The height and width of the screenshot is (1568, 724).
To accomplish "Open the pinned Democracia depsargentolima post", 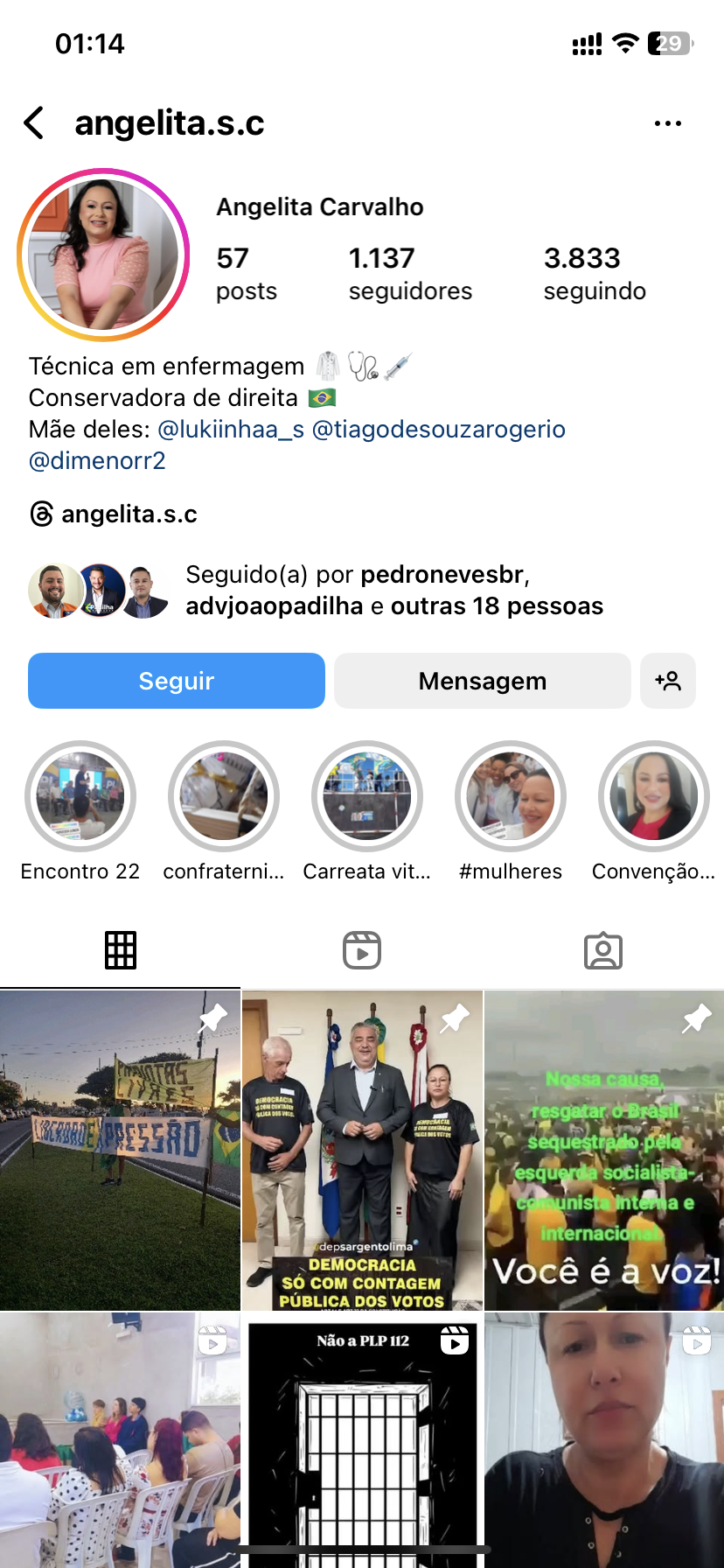I will click(x=362, y=1151).
